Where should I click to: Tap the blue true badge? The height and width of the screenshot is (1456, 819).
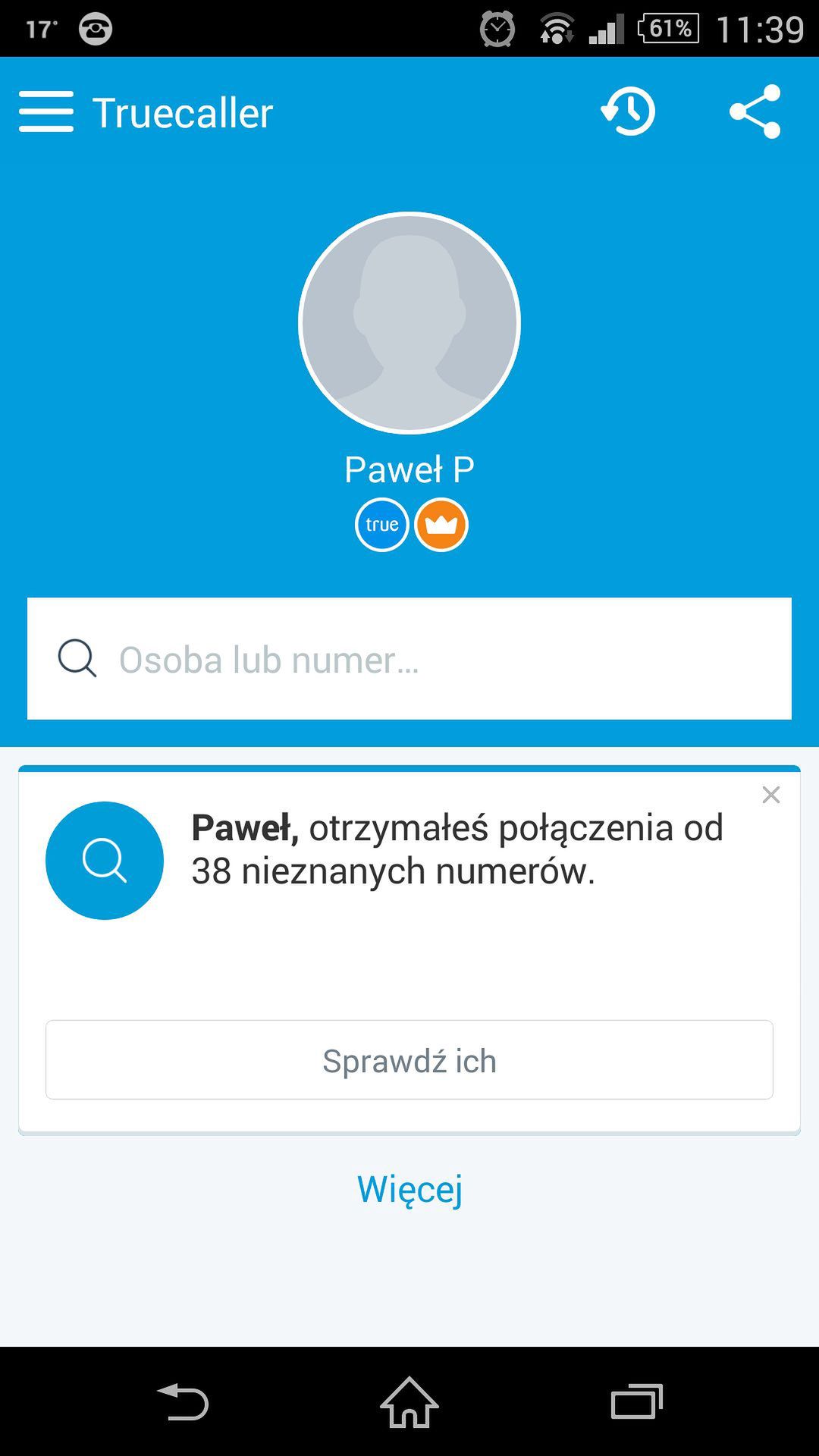(382, 525)
